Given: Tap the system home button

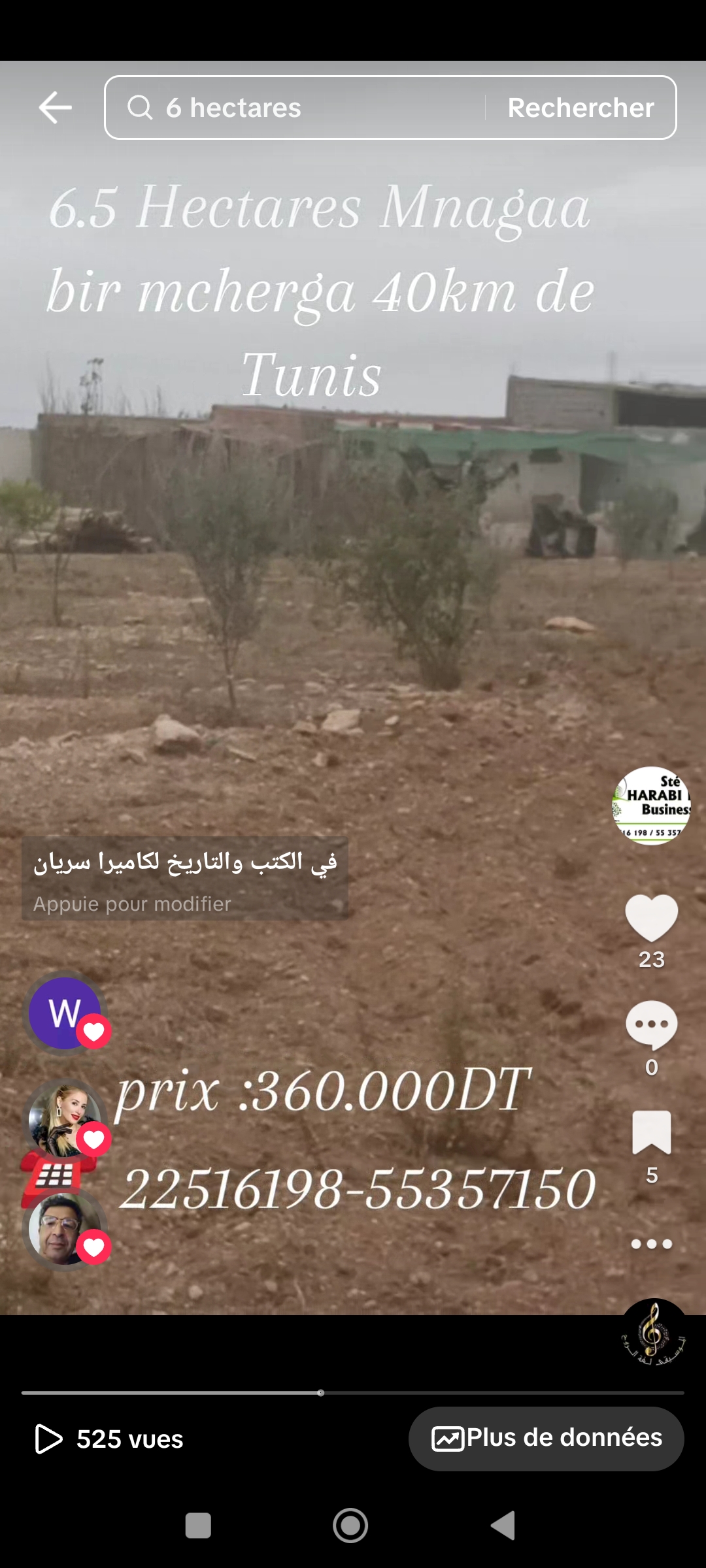Looking at the screenshot, I should (350, 1526).
